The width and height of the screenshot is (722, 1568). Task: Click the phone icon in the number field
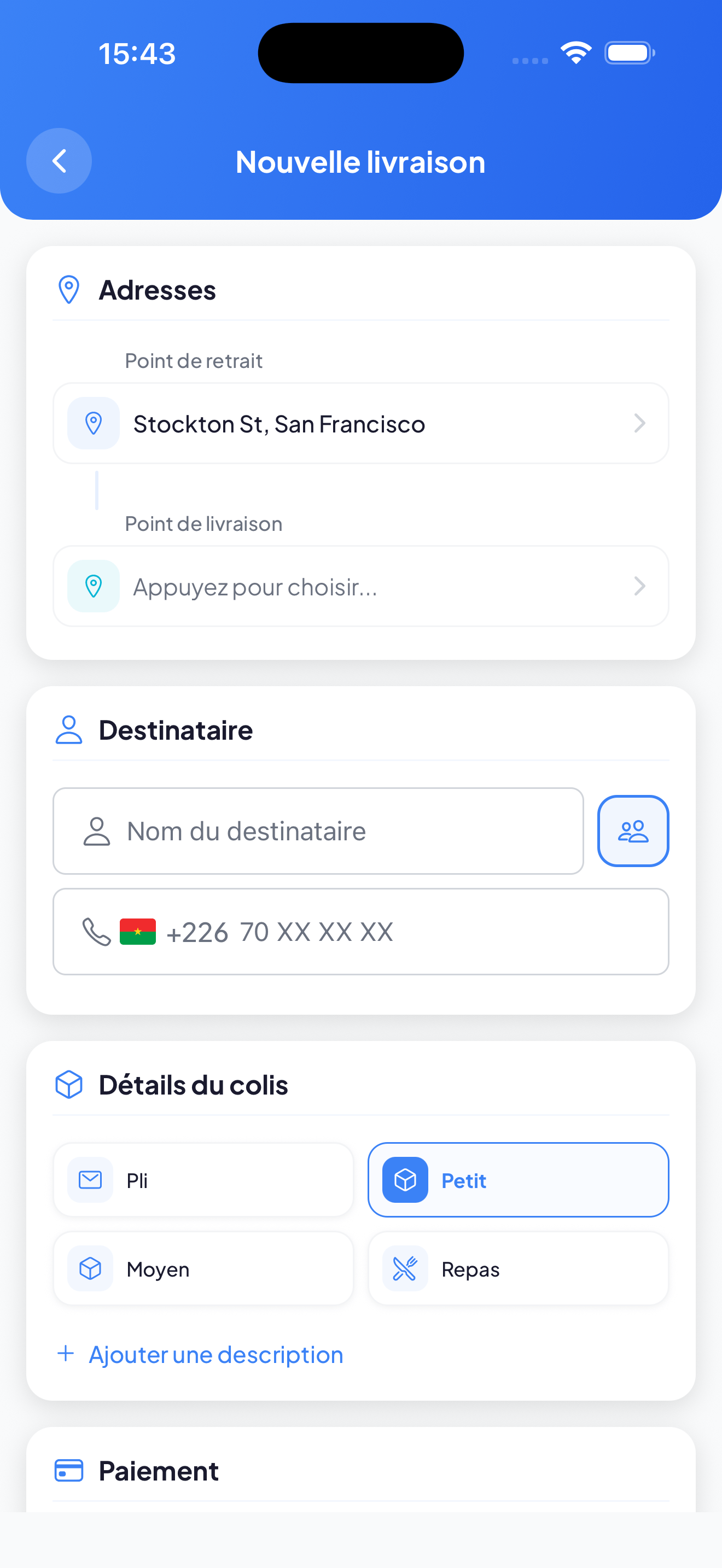pos(95,931)
